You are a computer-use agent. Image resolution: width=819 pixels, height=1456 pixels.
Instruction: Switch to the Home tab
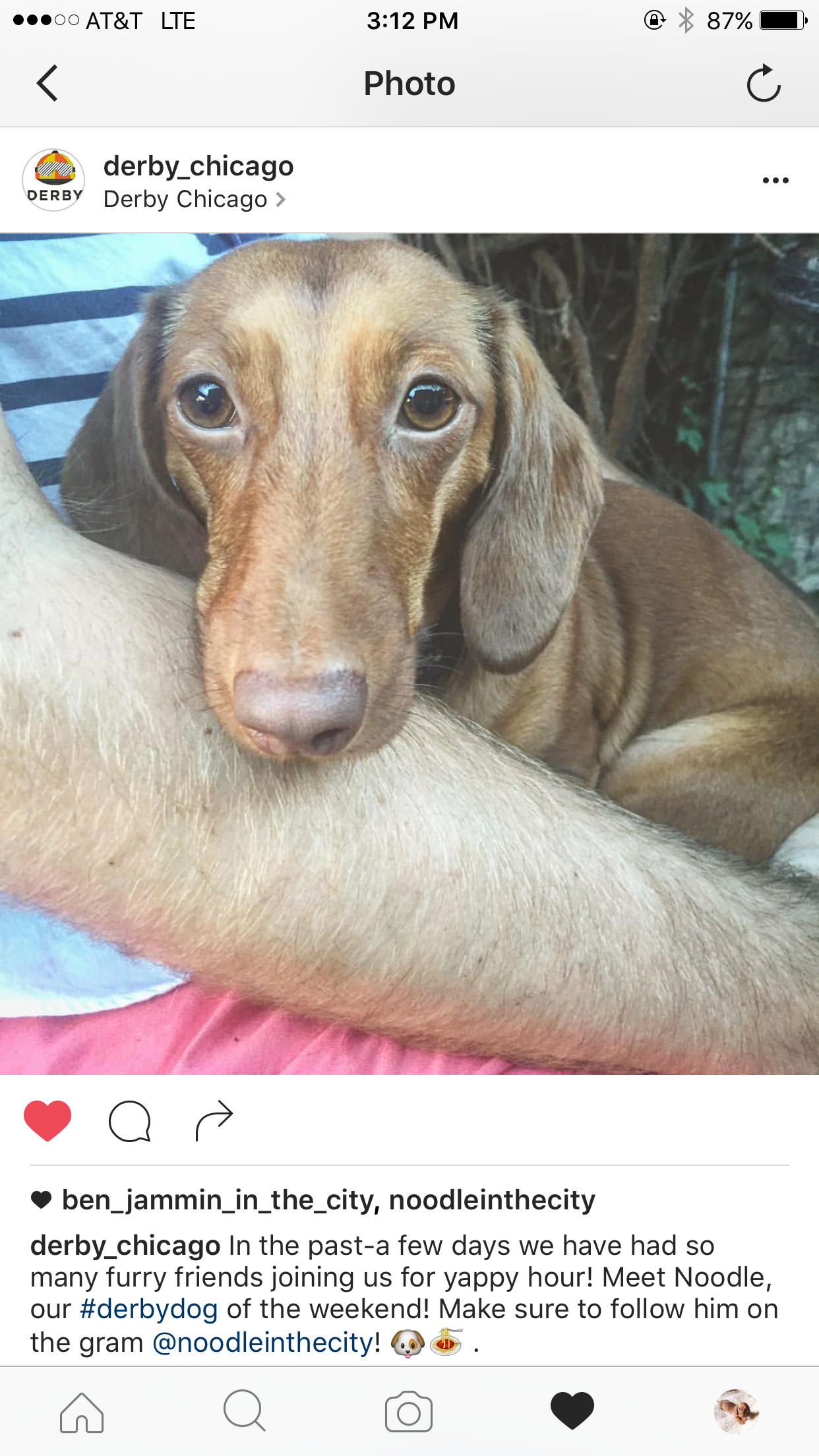tap(82, 1412)
